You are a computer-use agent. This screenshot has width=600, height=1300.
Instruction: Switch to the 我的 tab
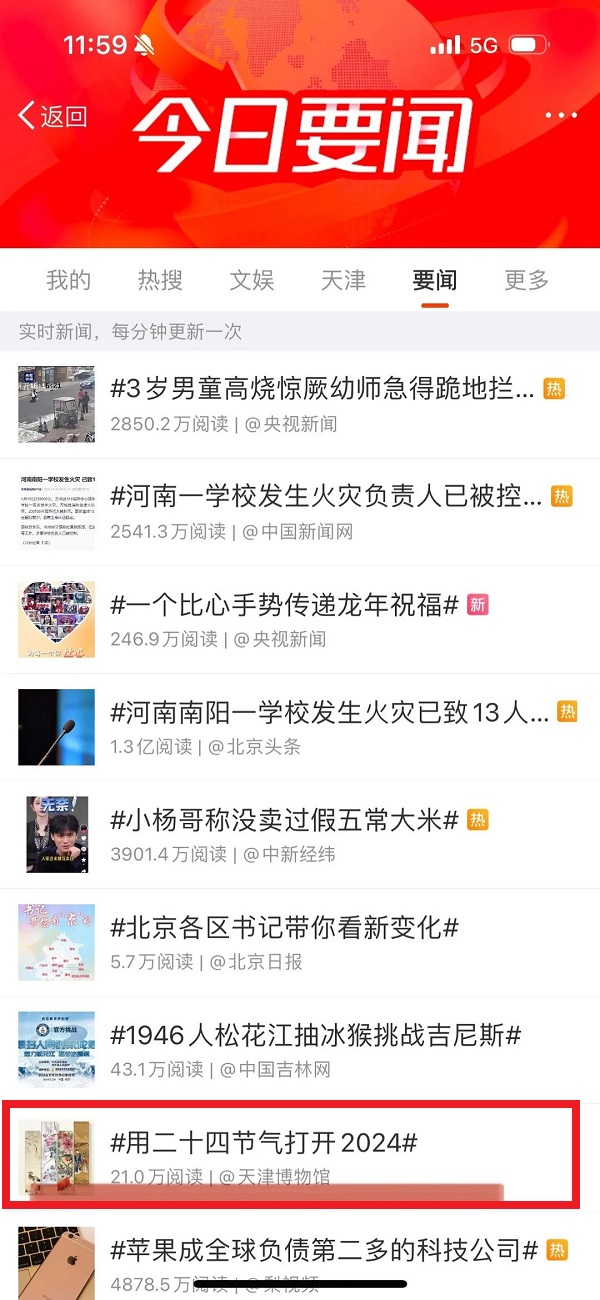click(x=68, y=280)
